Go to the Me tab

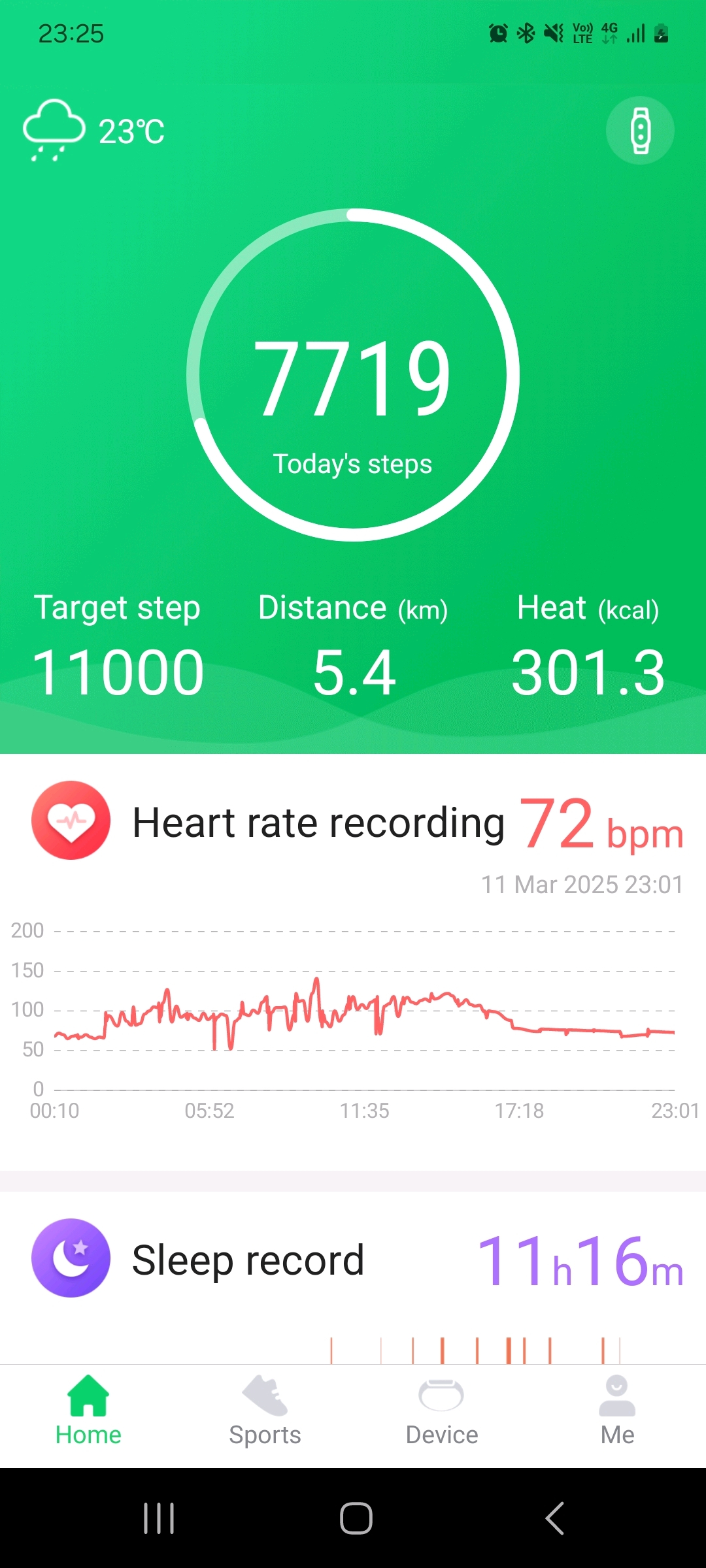pyautogui.click(x=617, y=1412)
